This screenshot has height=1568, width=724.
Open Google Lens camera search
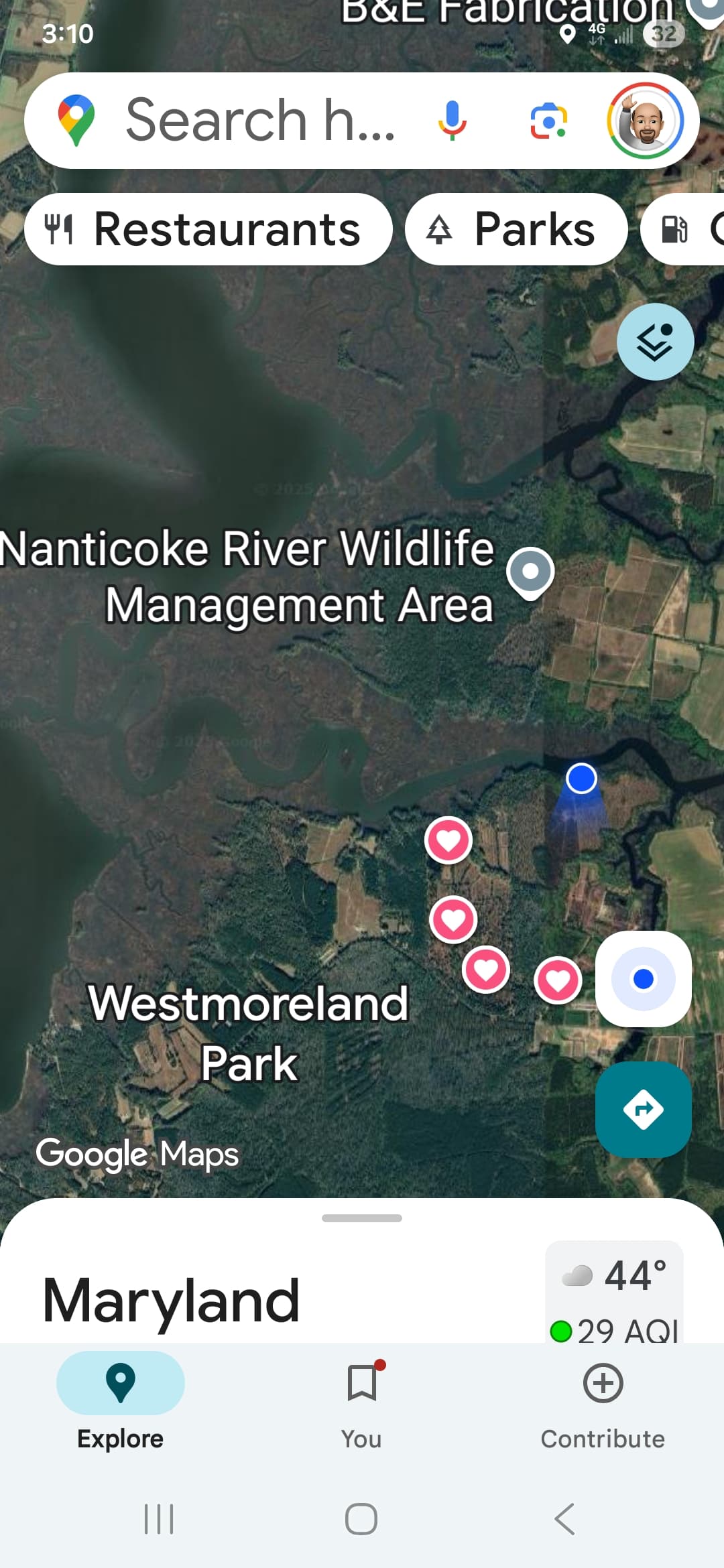tap(549, 121)
